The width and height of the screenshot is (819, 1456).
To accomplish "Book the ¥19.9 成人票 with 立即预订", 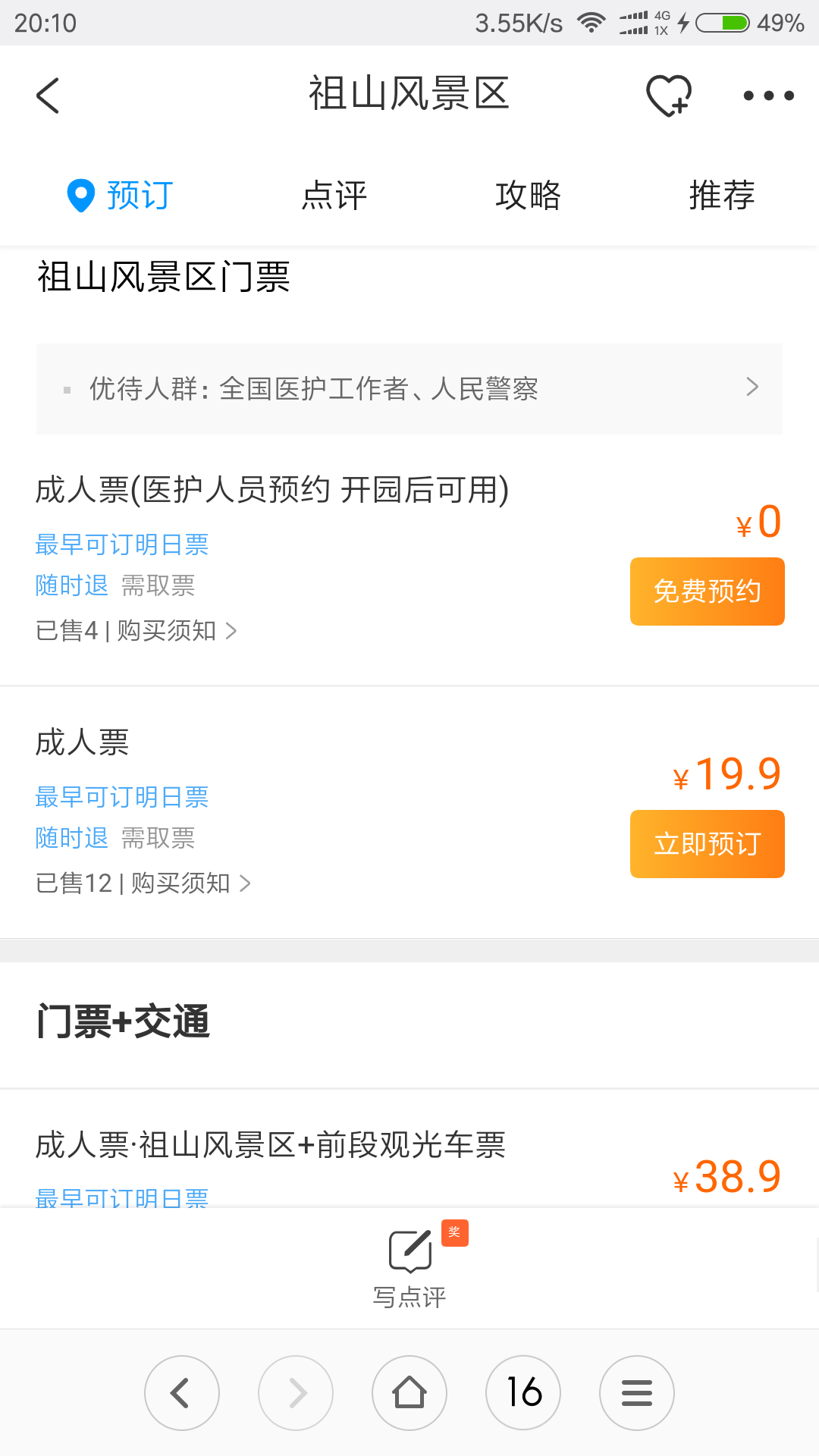I will click(707, 844).
